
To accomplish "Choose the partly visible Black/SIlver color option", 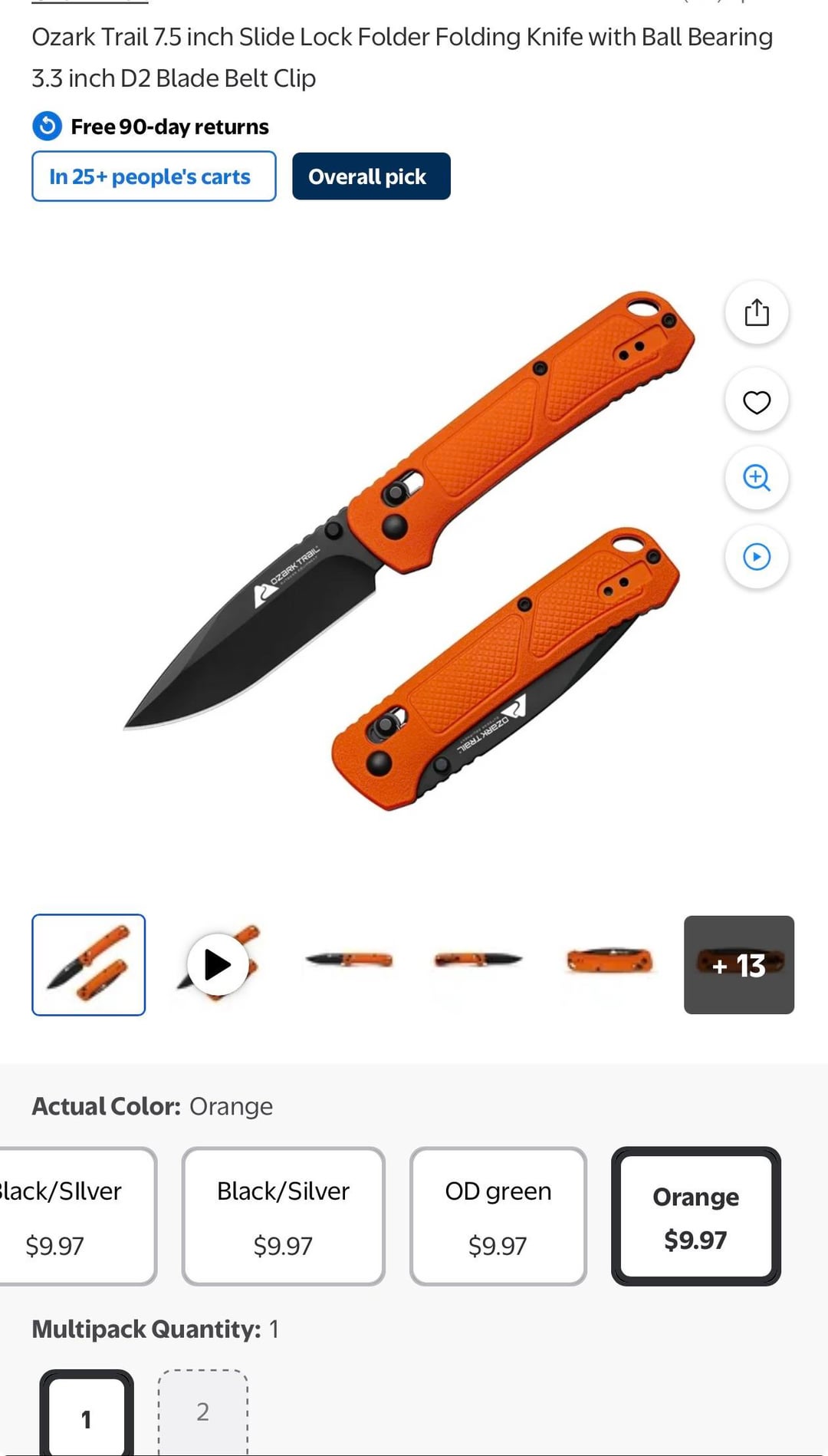I will point(73,1216).
